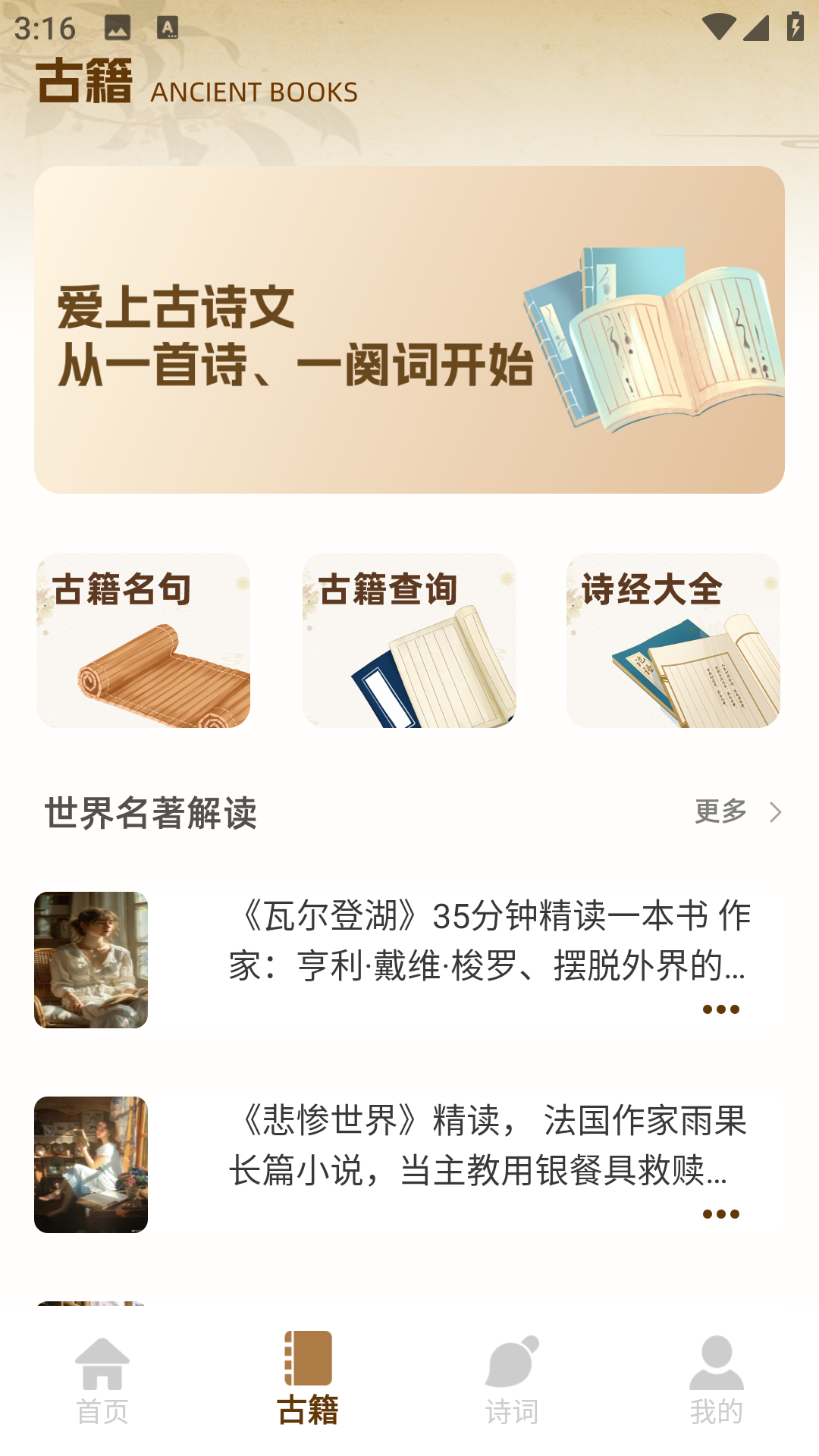Expand 世界名著解读 via the right chevron

[x=775, y=812]
